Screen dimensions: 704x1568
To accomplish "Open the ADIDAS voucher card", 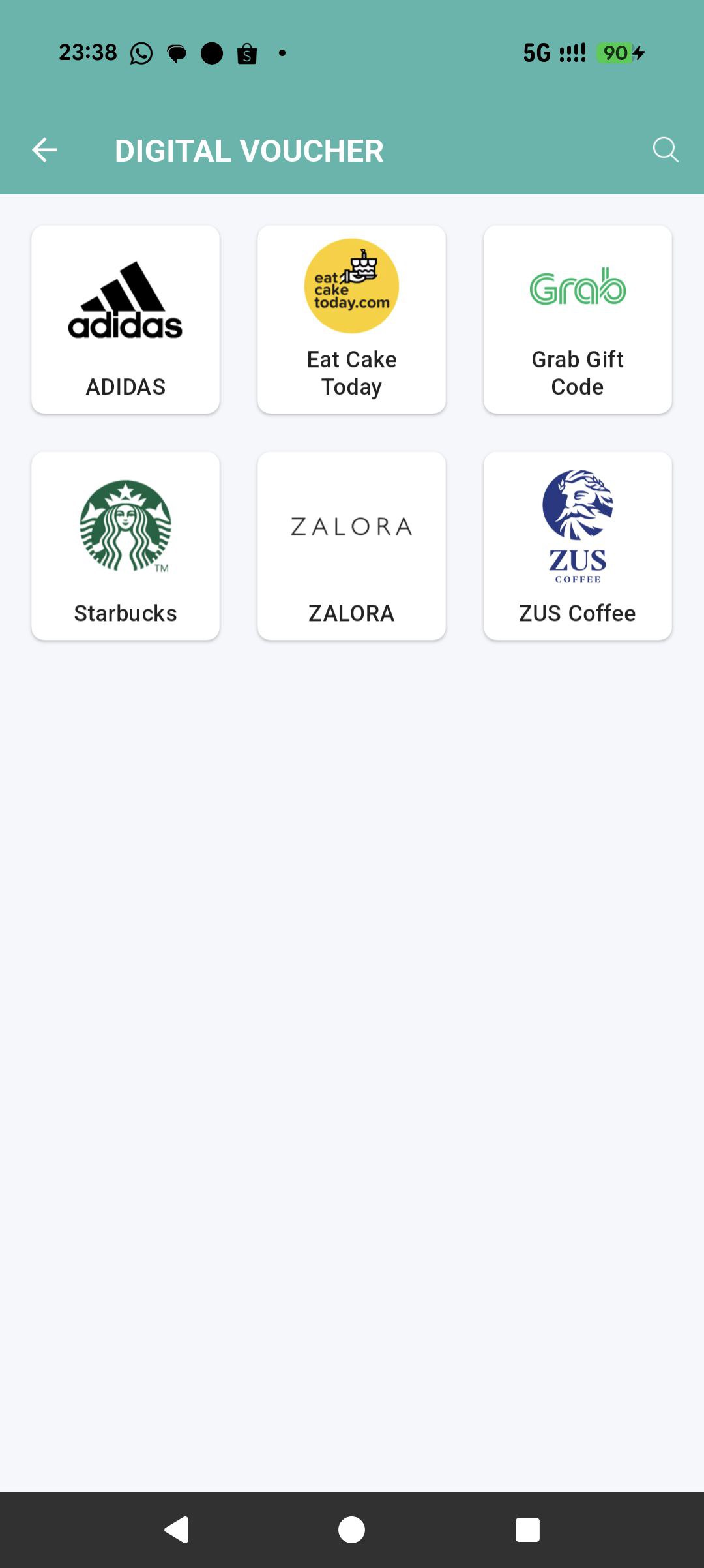I will click(x=125, y=320).
